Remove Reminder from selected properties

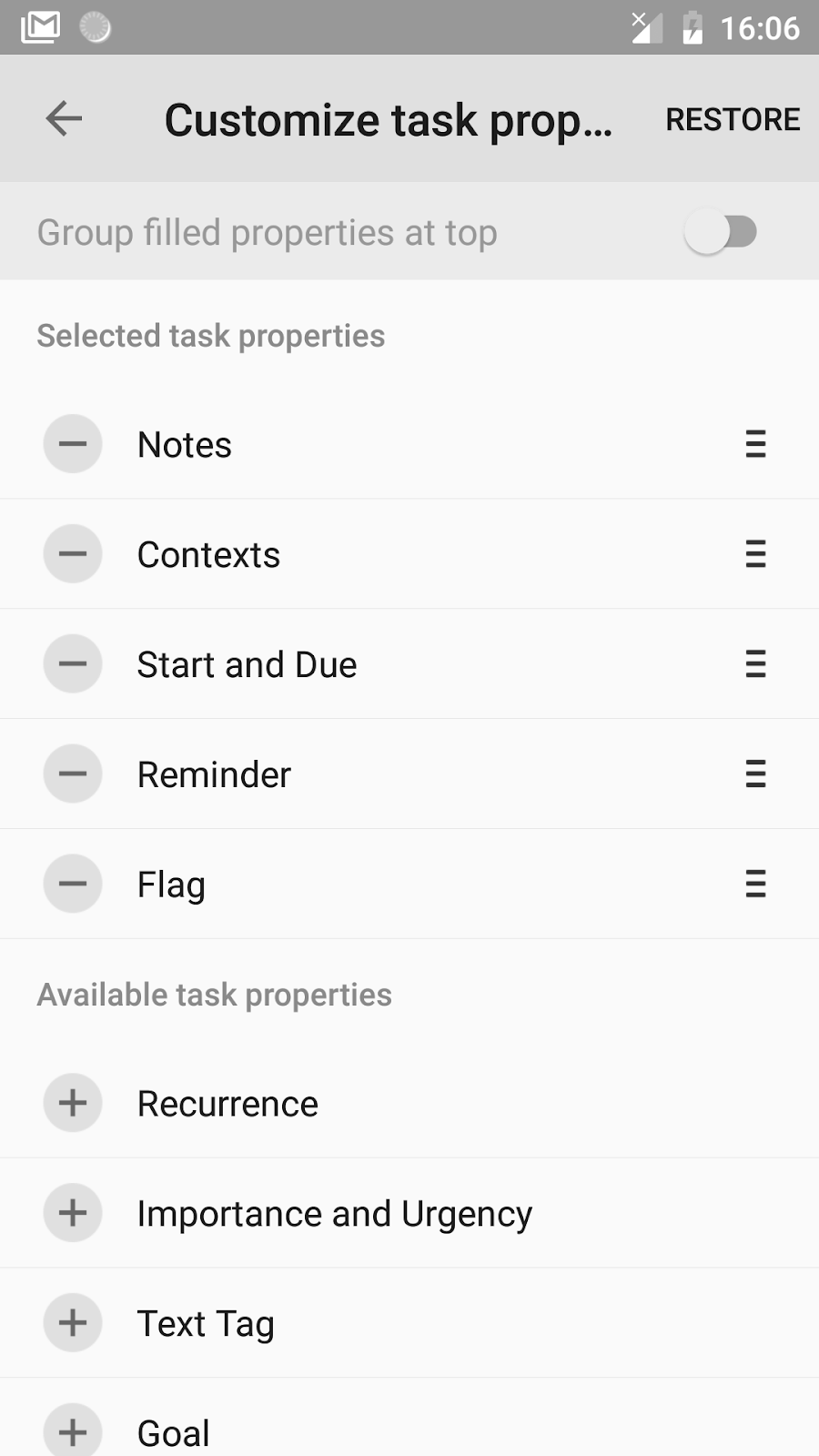73,774
